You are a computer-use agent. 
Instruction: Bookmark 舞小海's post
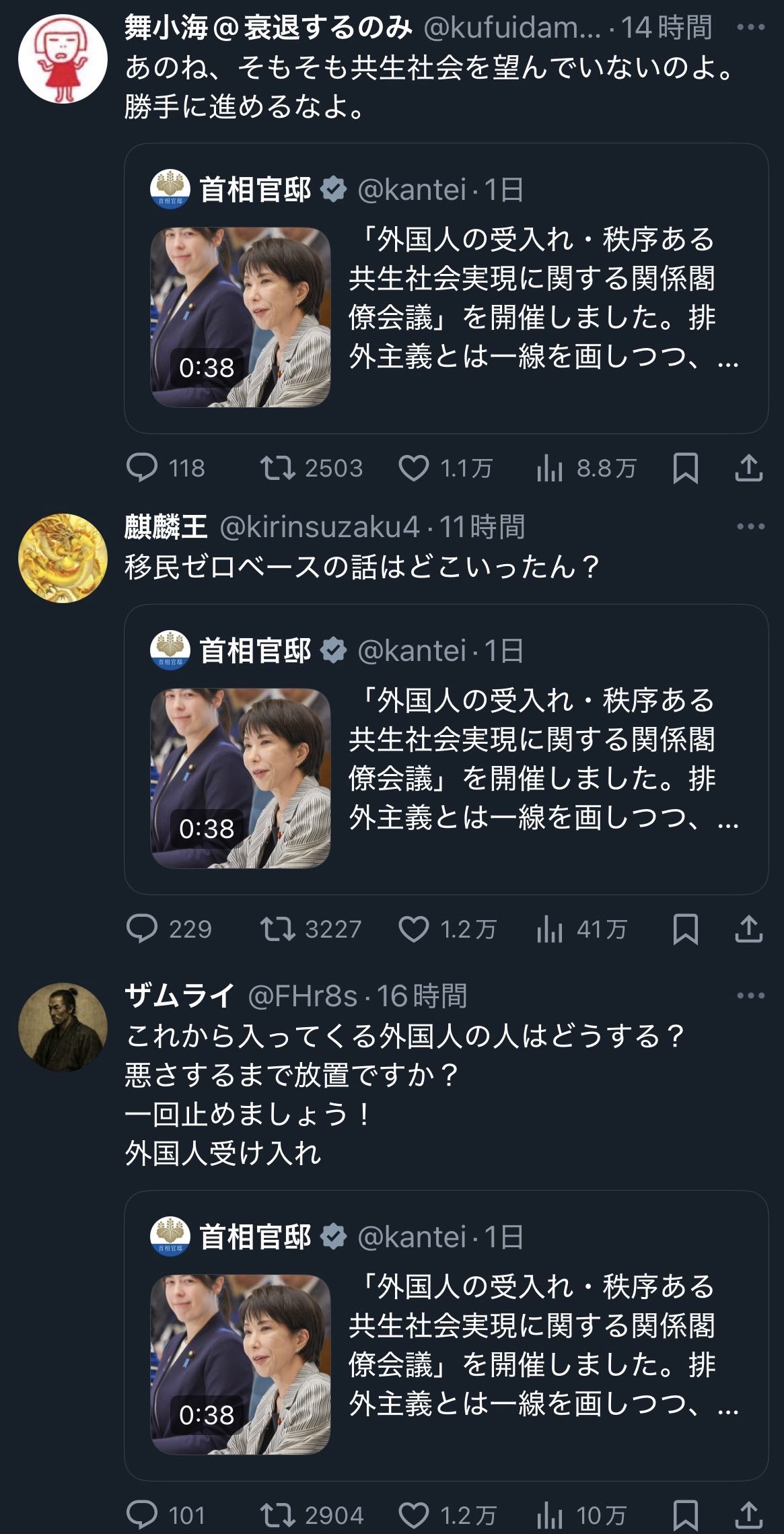[x=685, y=468]
